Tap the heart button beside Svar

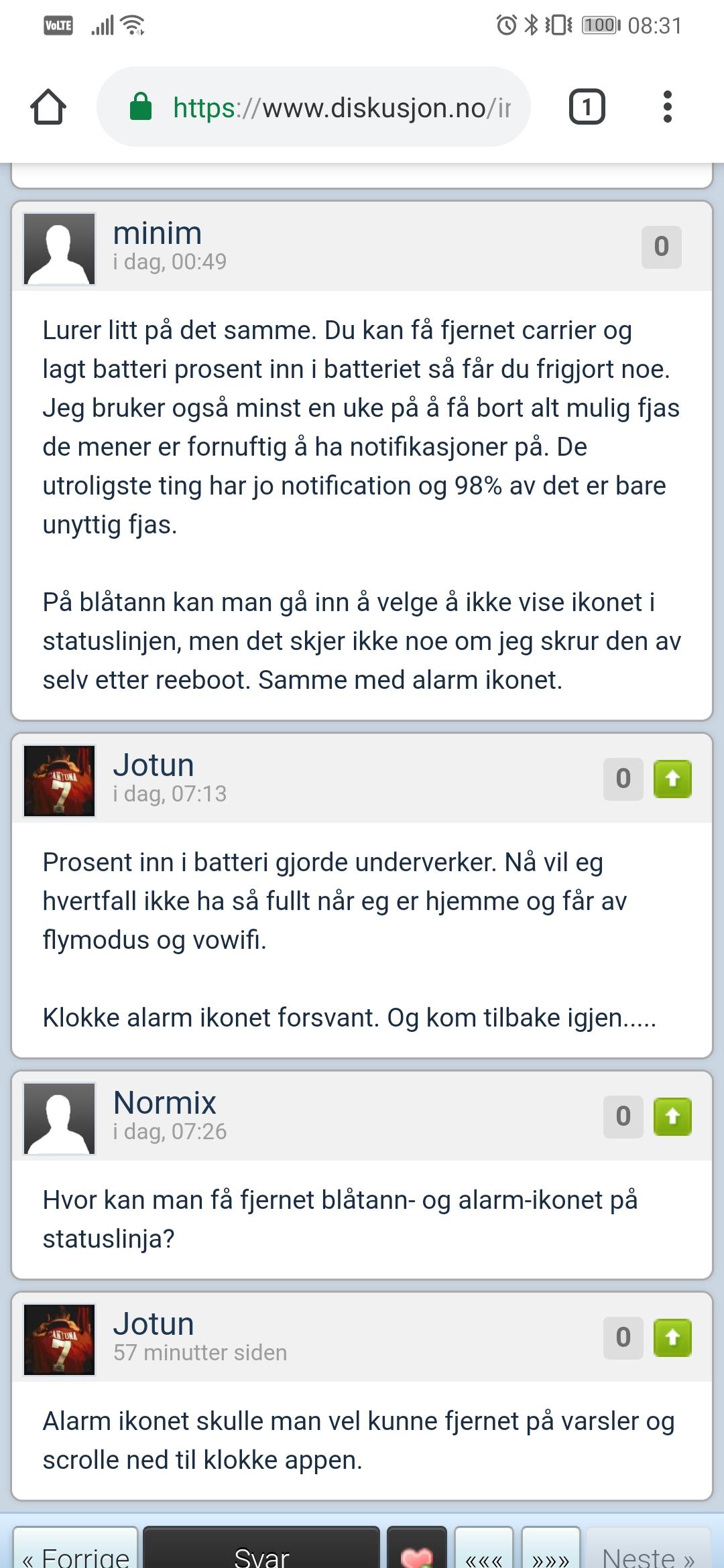click(417, 1549)
